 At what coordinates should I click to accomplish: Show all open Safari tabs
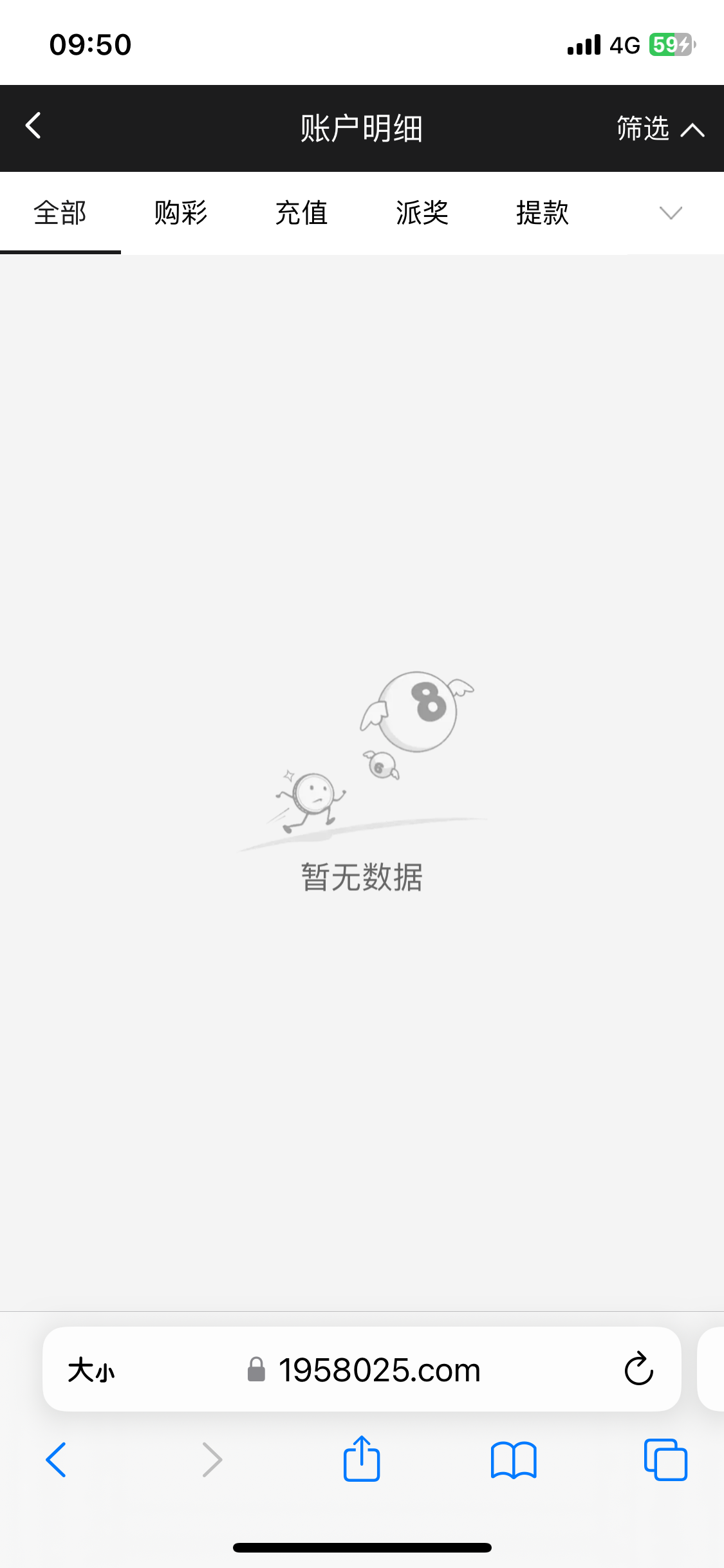pyautogui.click(x=665, y=1460)
